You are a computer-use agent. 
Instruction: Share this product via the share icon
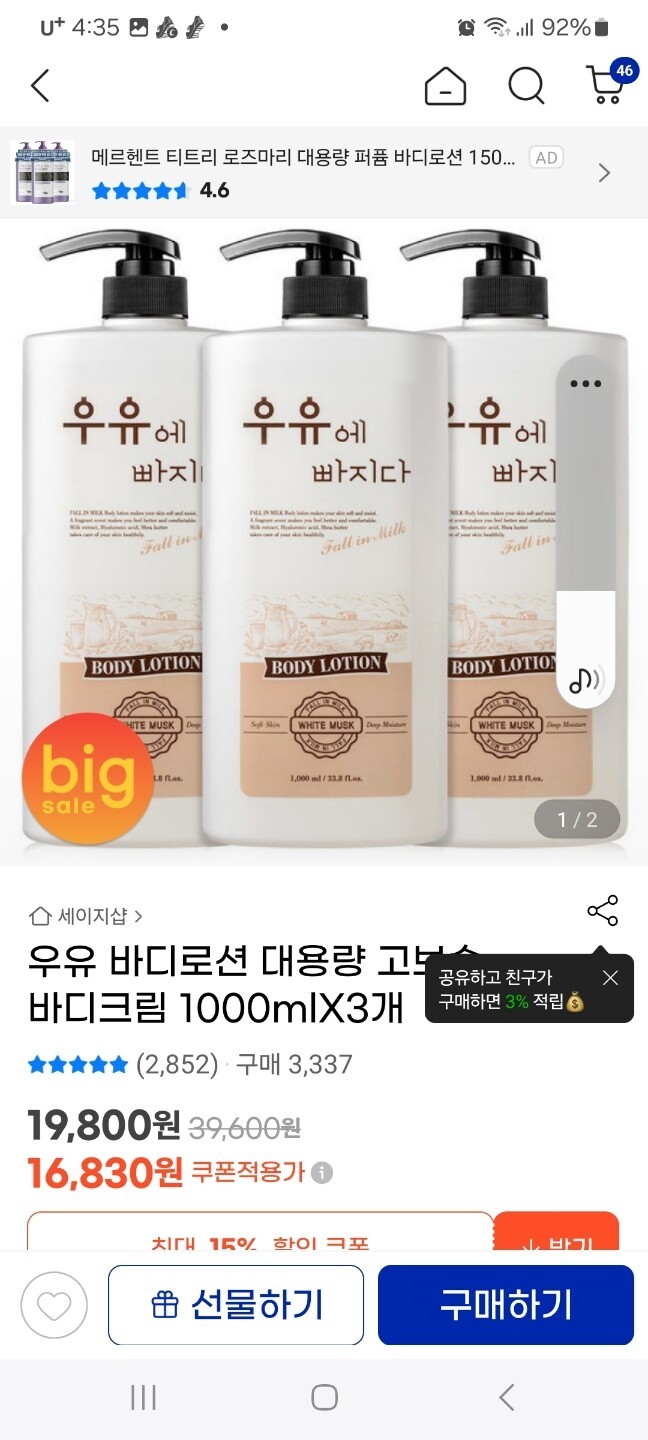click(x=603, y=911)
